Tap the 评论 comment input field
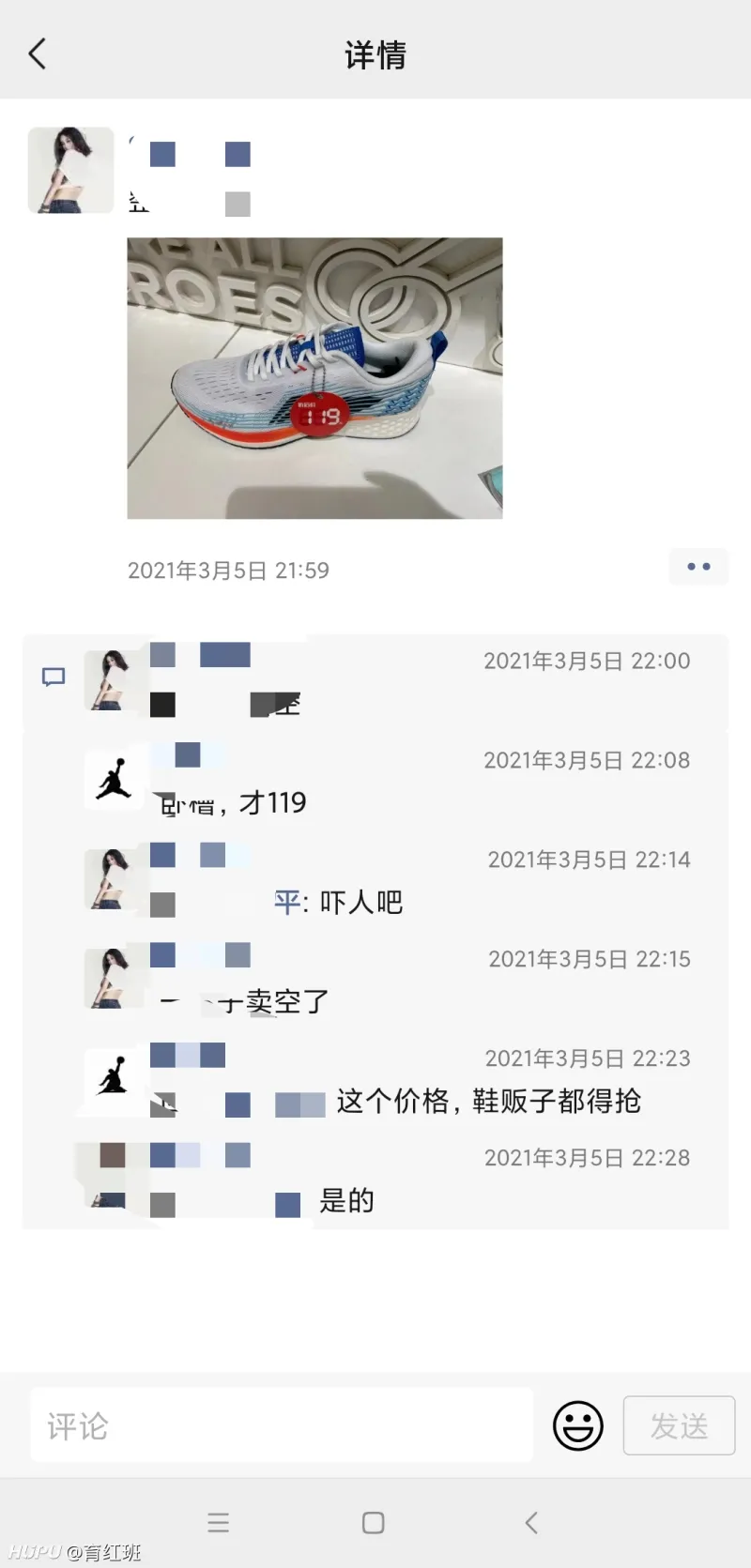This screenshot has width=751, height=1568. coord(282,1425)
